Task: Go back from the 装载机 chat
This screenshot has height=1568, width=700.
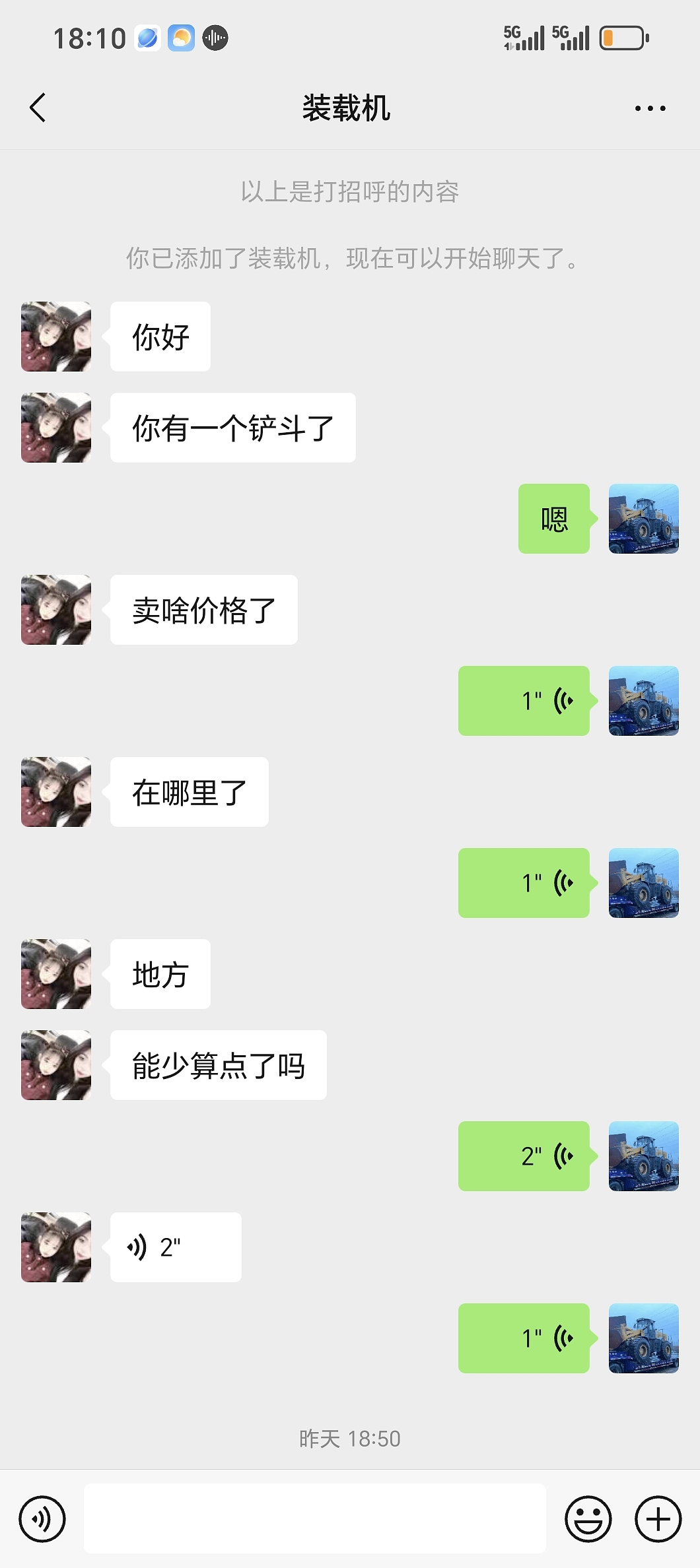Action: click(38, 108)
